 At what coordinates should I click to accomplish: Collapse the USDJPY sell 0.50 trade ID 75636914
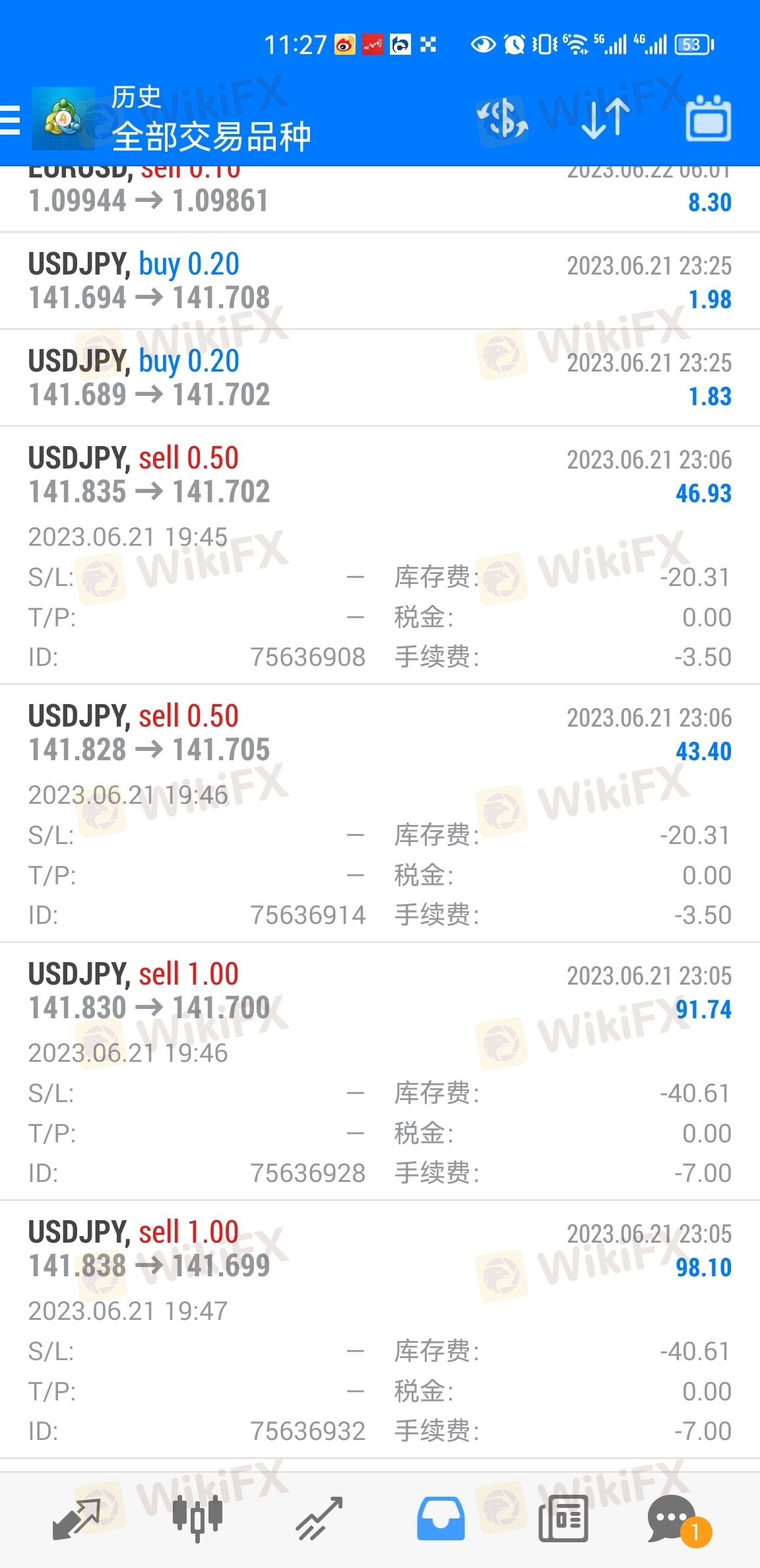pos(380,814)
